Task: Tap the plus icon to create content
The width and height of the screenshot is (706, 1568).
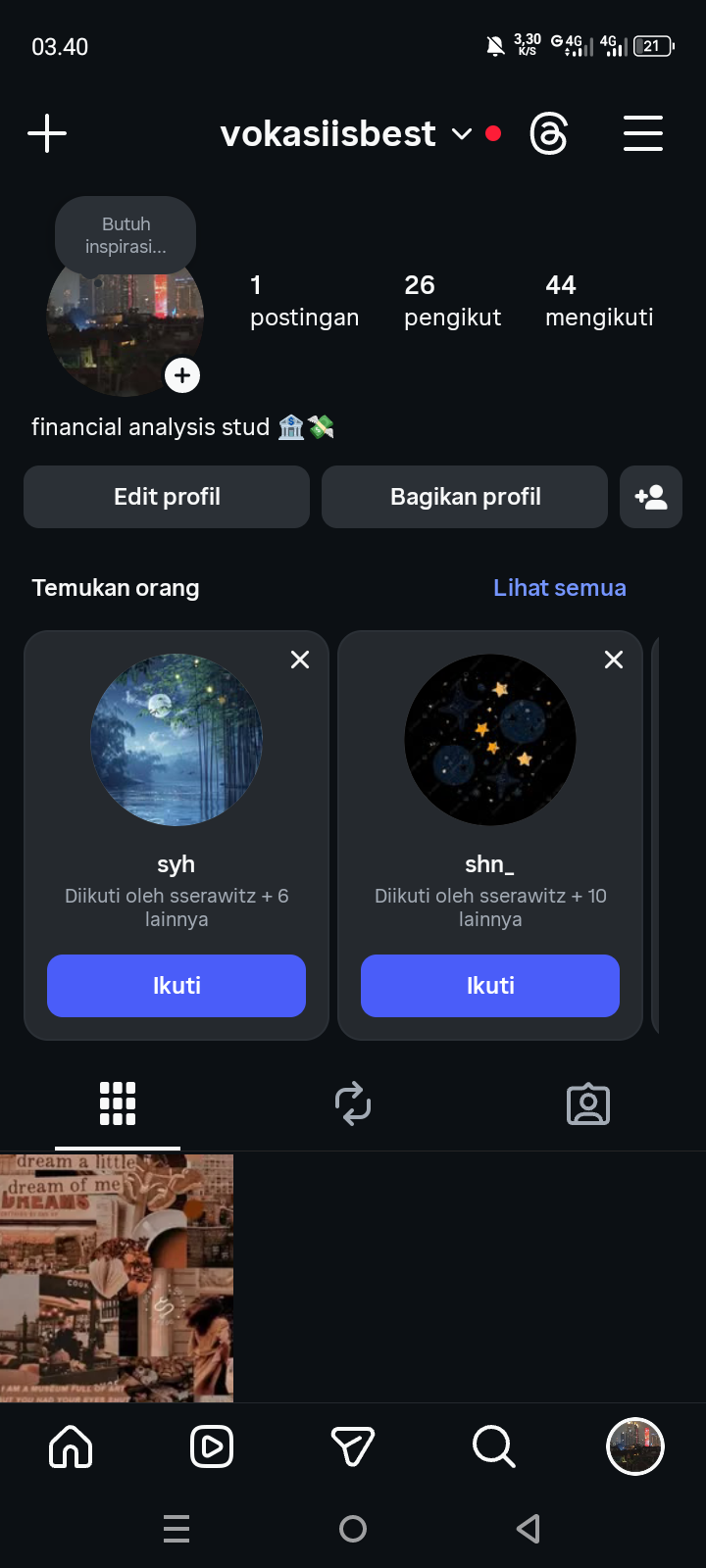Action: 47,133
